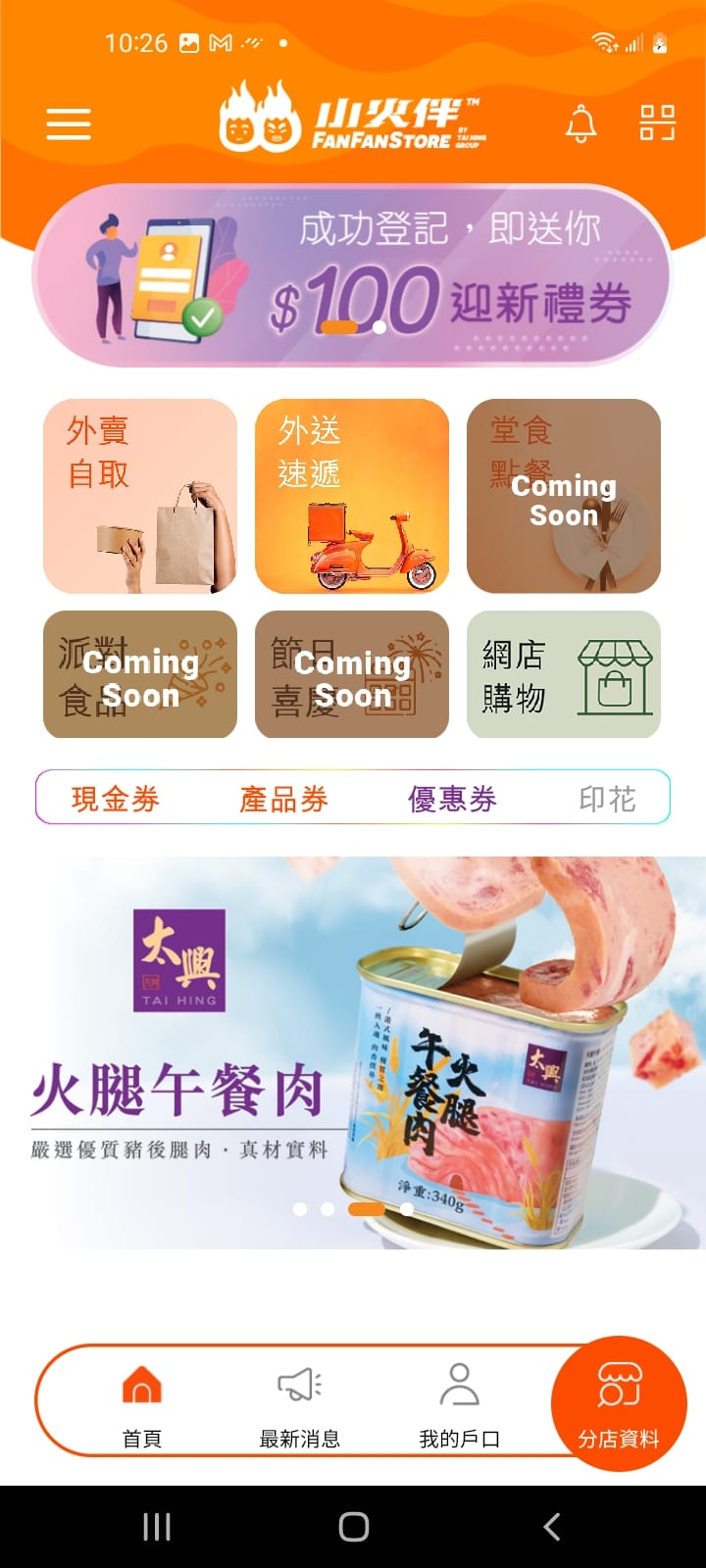Switch to the 優惠券 tab
The width and height of the screenshot is (706, 1568).
452,799
